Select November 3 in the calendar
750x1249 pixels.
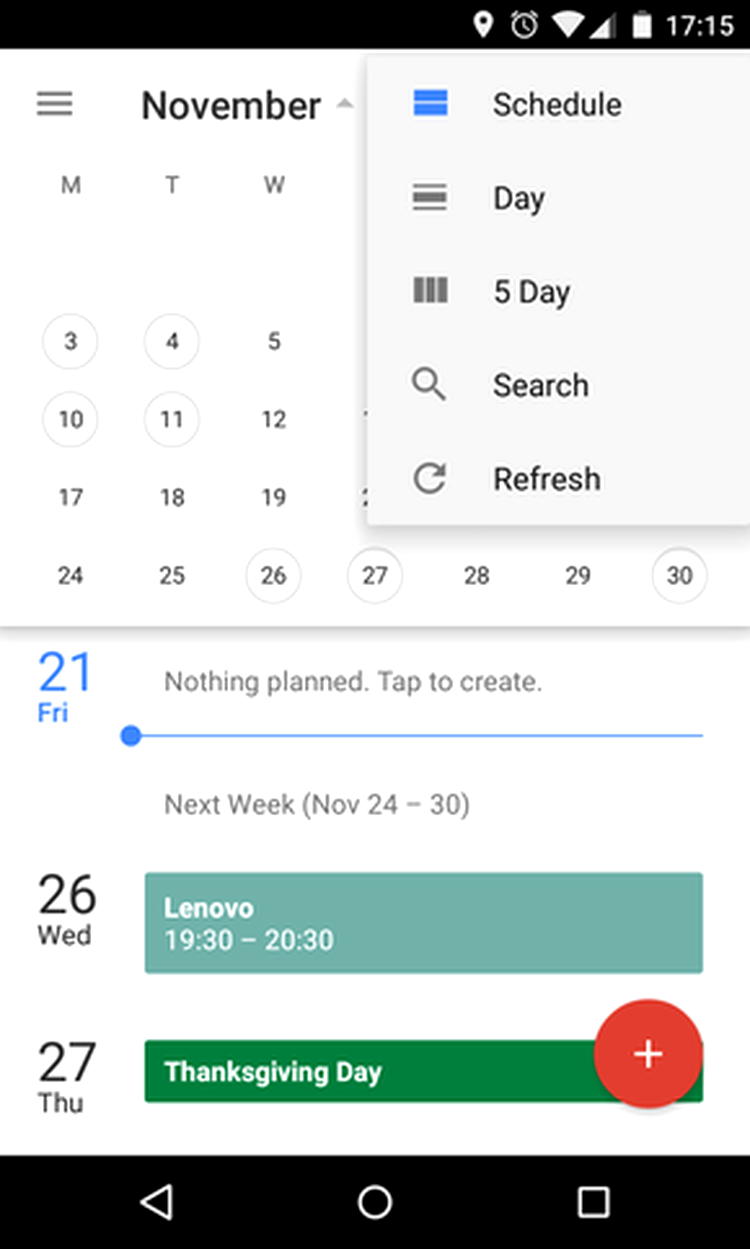[70, 342]
